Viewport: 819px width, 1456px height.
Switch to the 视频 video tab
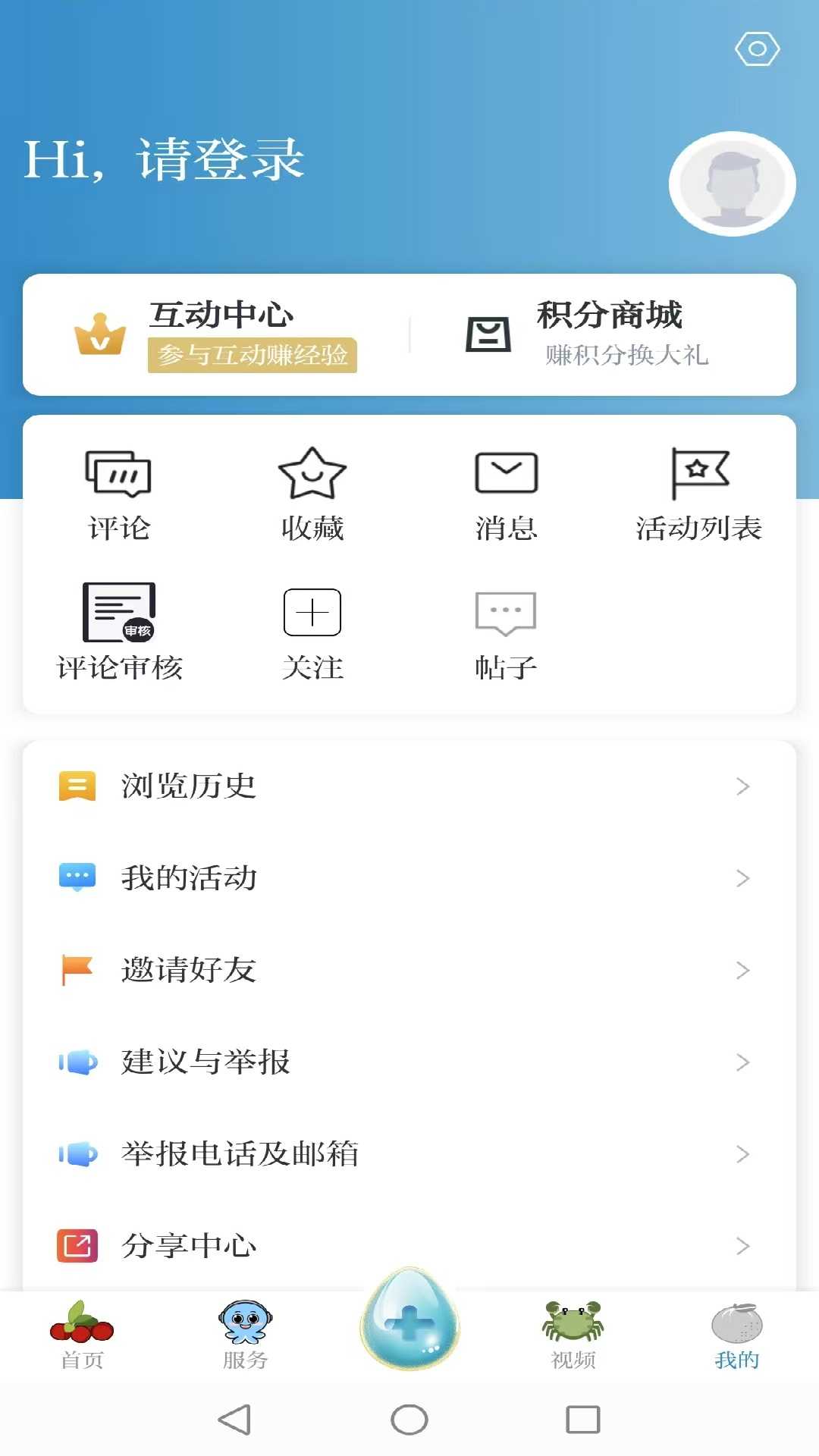point(573,1335)
